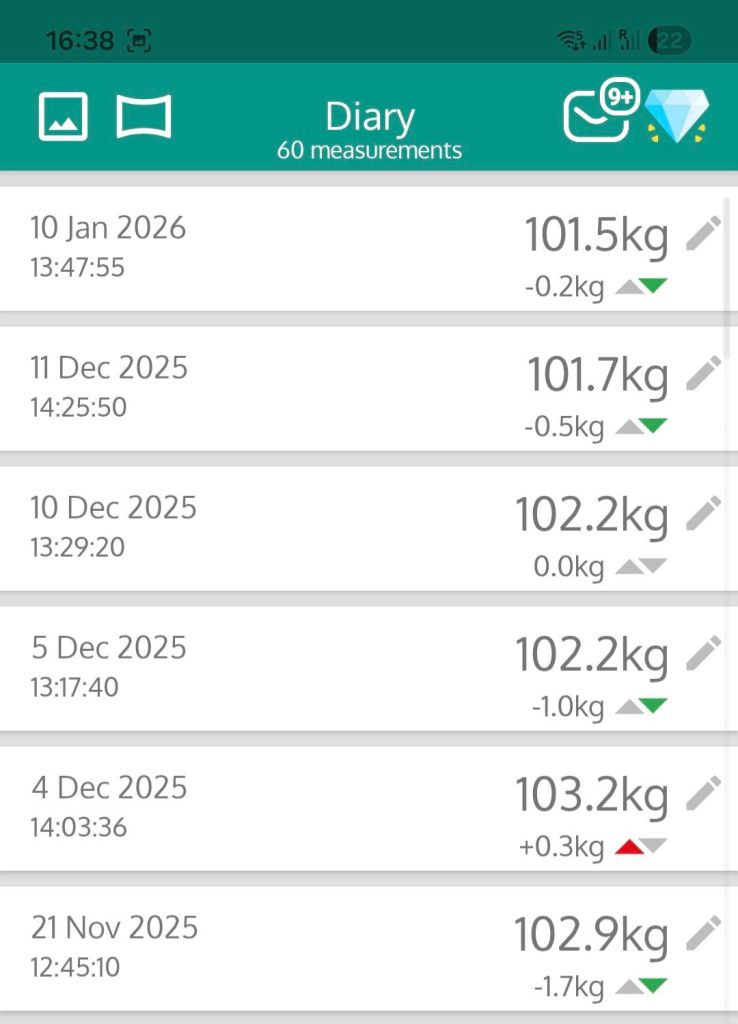Open the 11 Dec 2025 diary entry
738x1024 pixels.
pos(300,388)
